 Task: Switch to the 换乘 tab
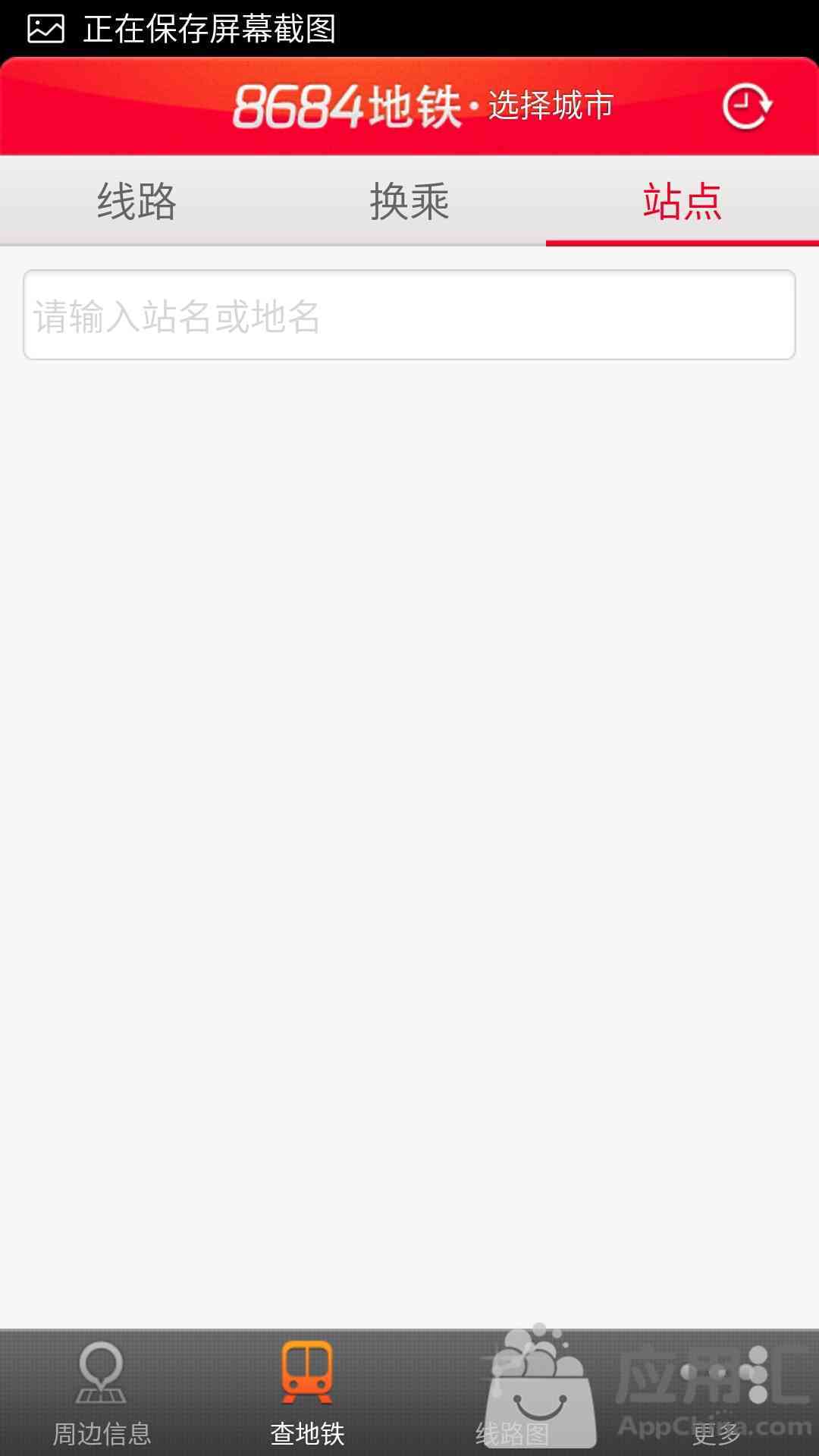tap(409, 201)
